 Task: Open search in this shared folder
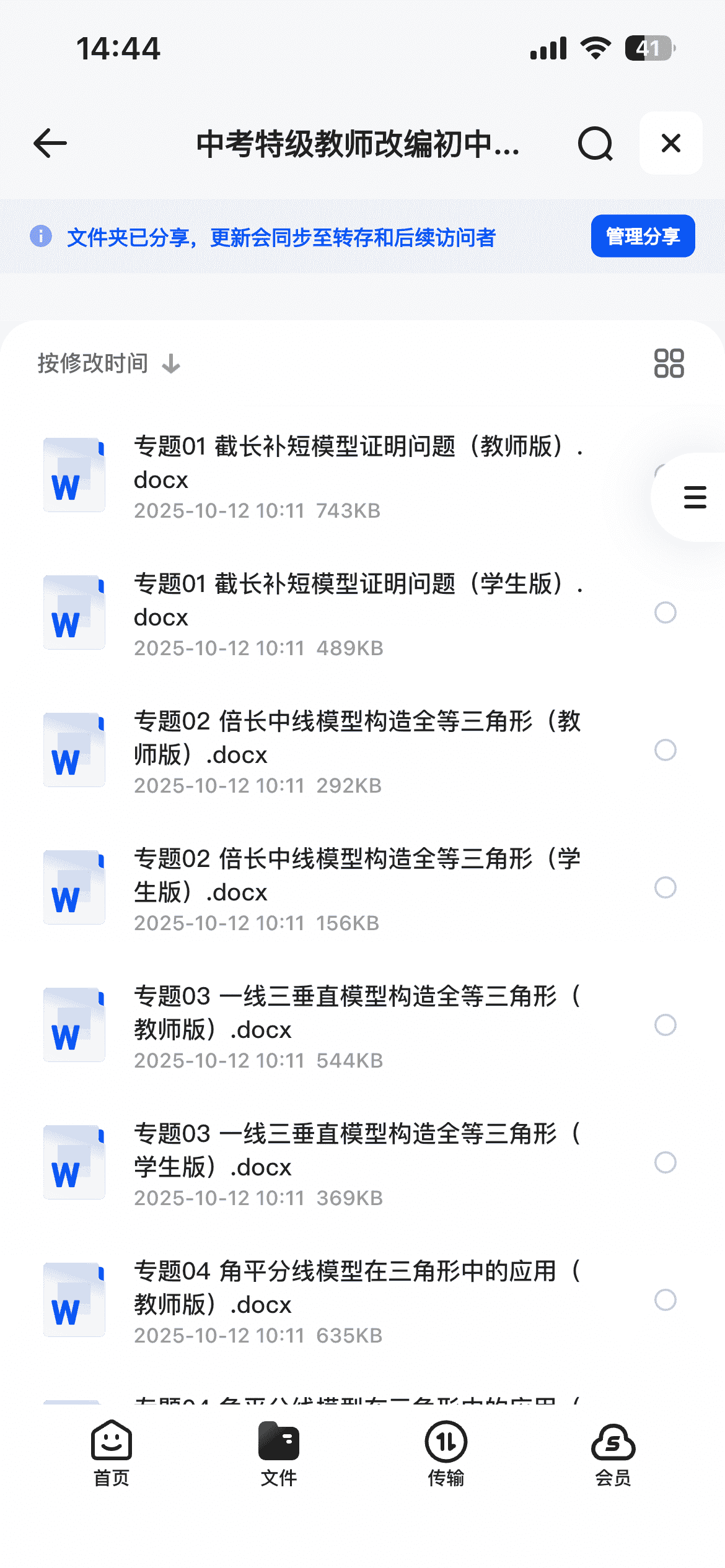(595, 144)
